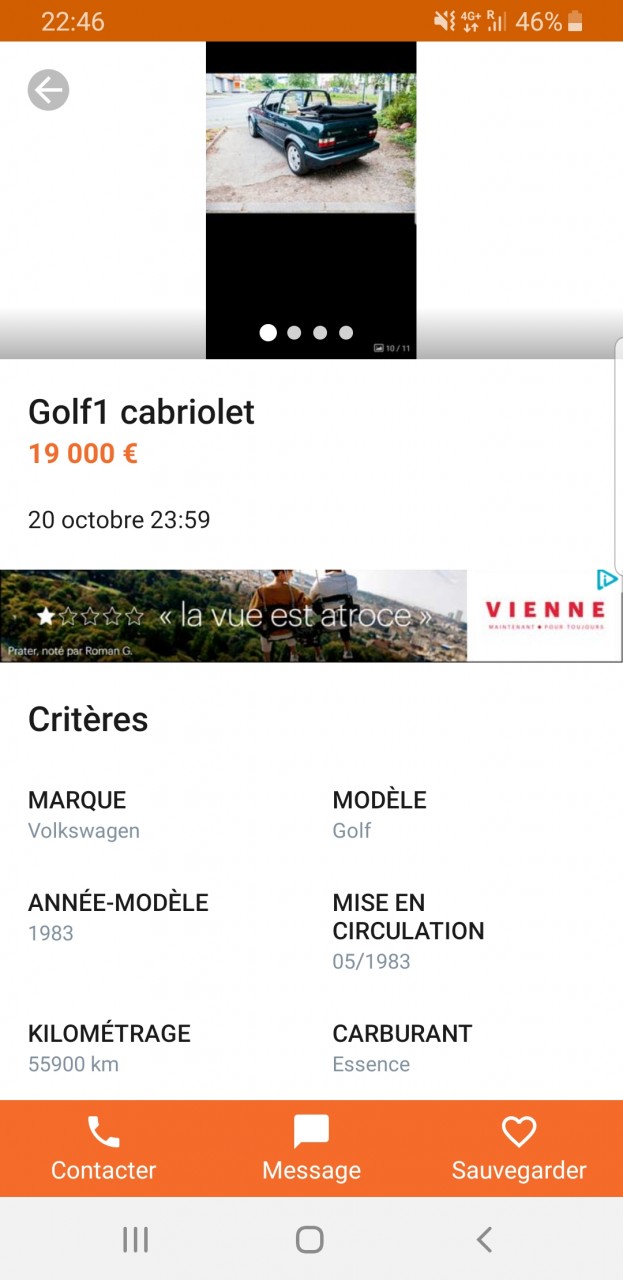The image size is (623, 1280).
Task: Open the recent apps view
Action: click(x=135, y=1240)
